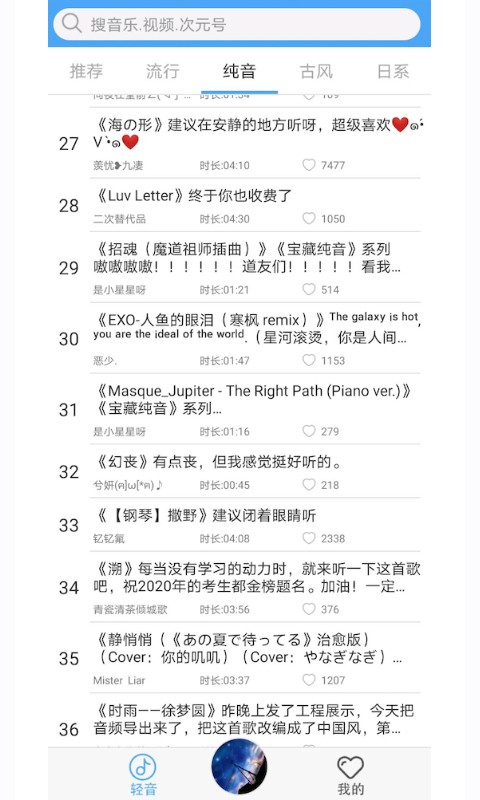
Task: Like the 《静悄悄》 track by Mister Liar
Action: 309,680
